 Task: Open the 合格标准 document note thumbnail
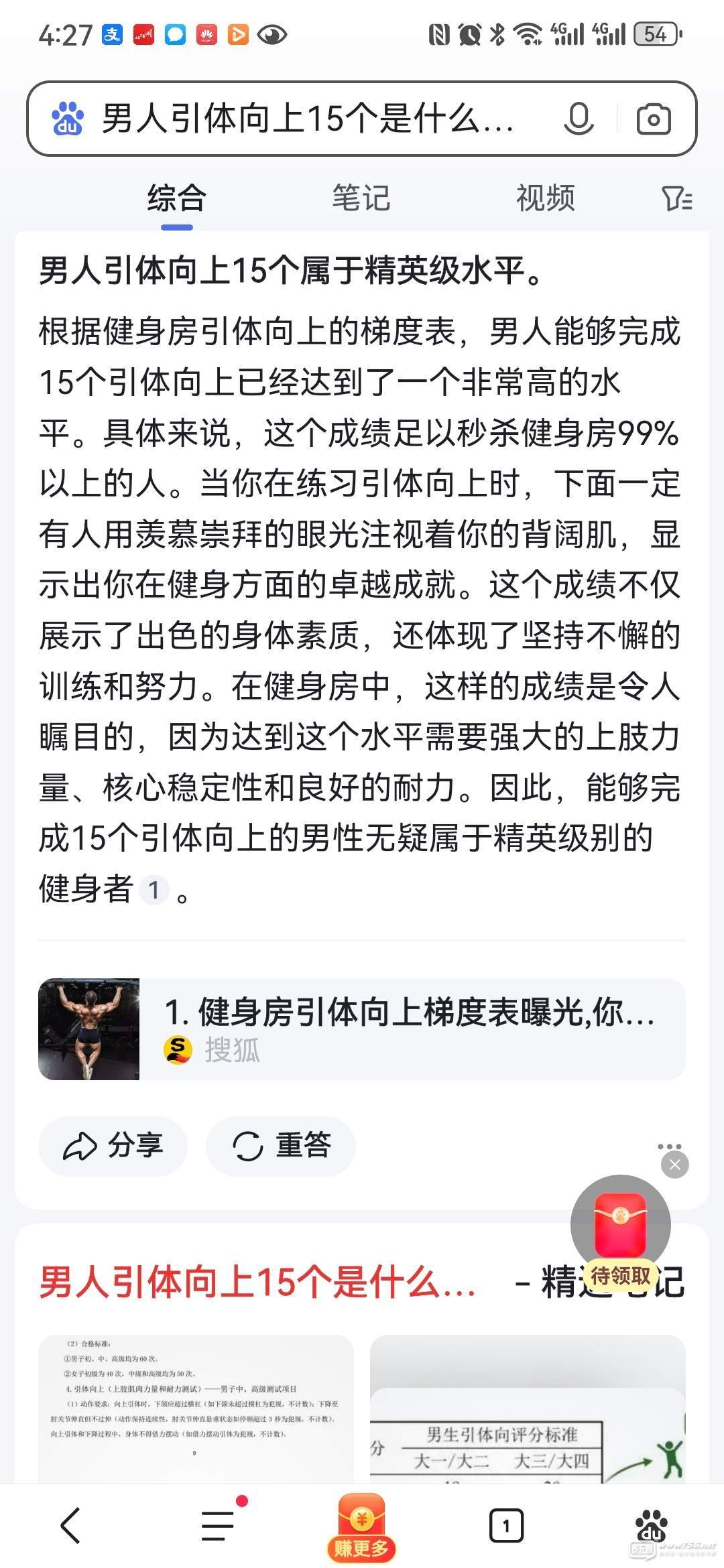click(x=196, y=1407)
